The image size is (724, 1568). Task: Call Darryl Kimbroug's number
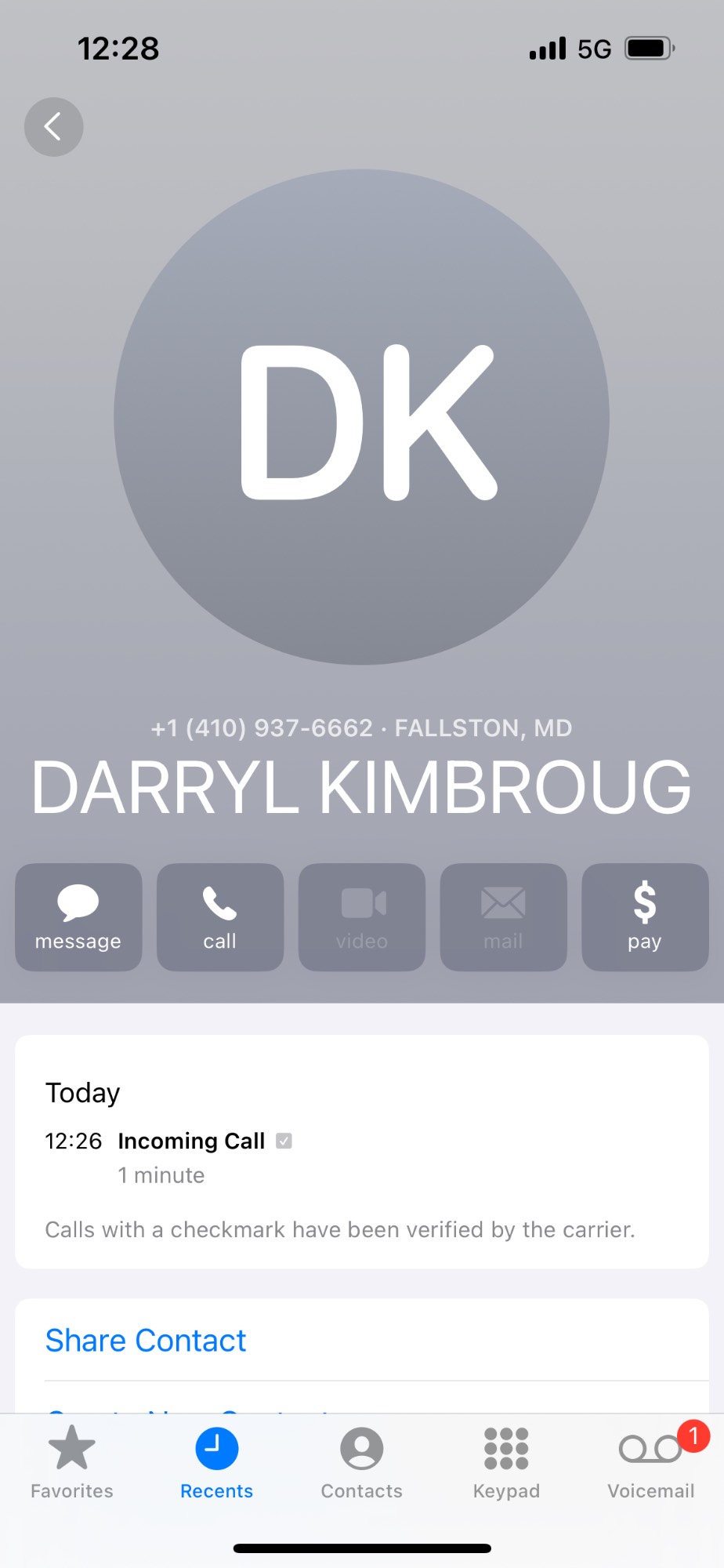(x=220, y=916)
